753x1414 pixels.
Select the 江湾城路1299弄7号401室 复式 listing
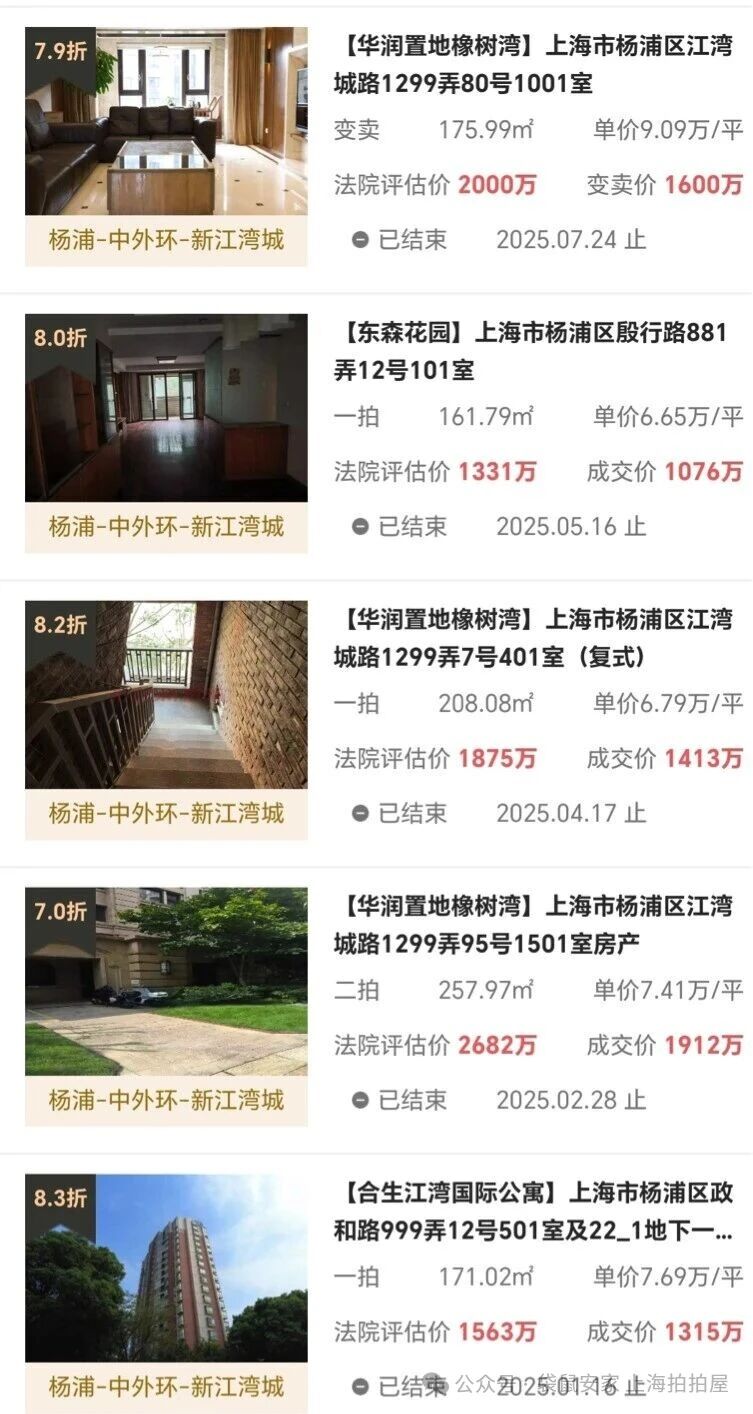coord(538,638)
